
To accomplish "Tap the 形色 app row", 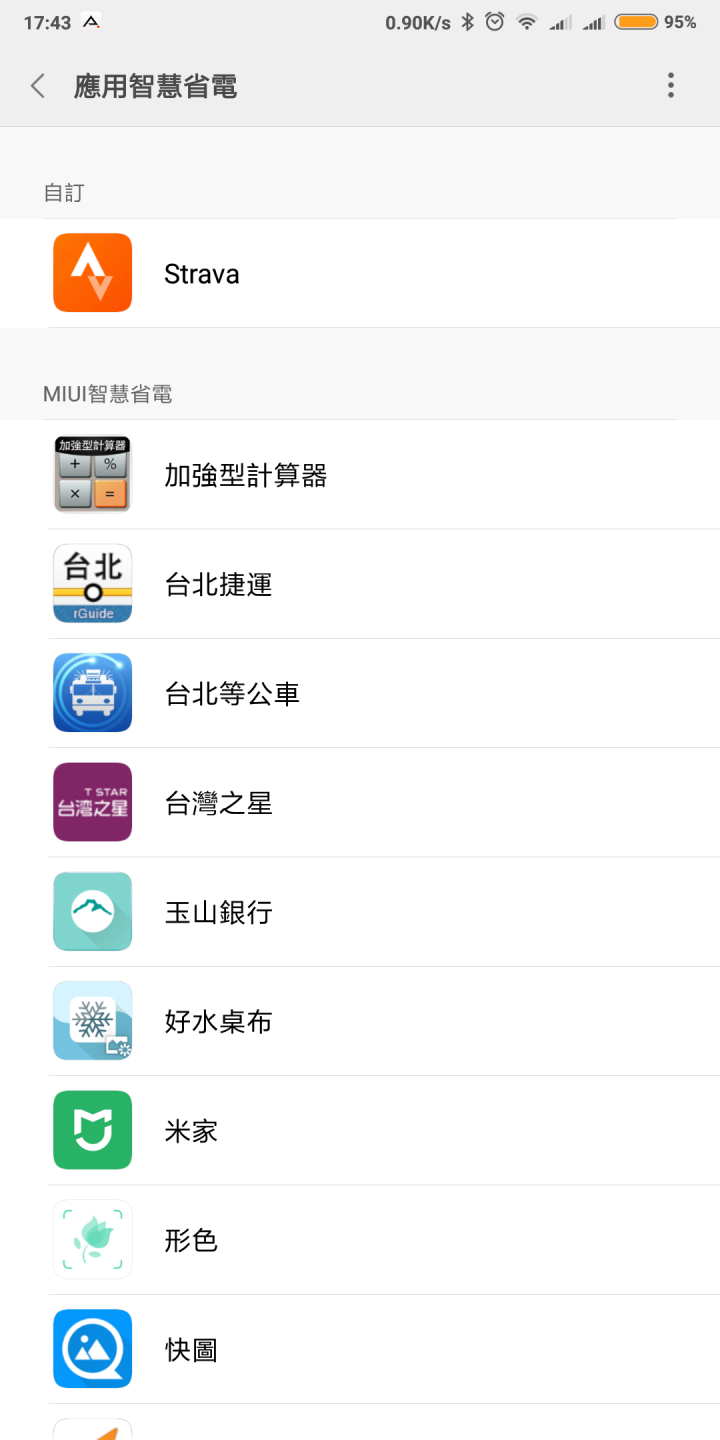I will click(x=360, y=1240).
